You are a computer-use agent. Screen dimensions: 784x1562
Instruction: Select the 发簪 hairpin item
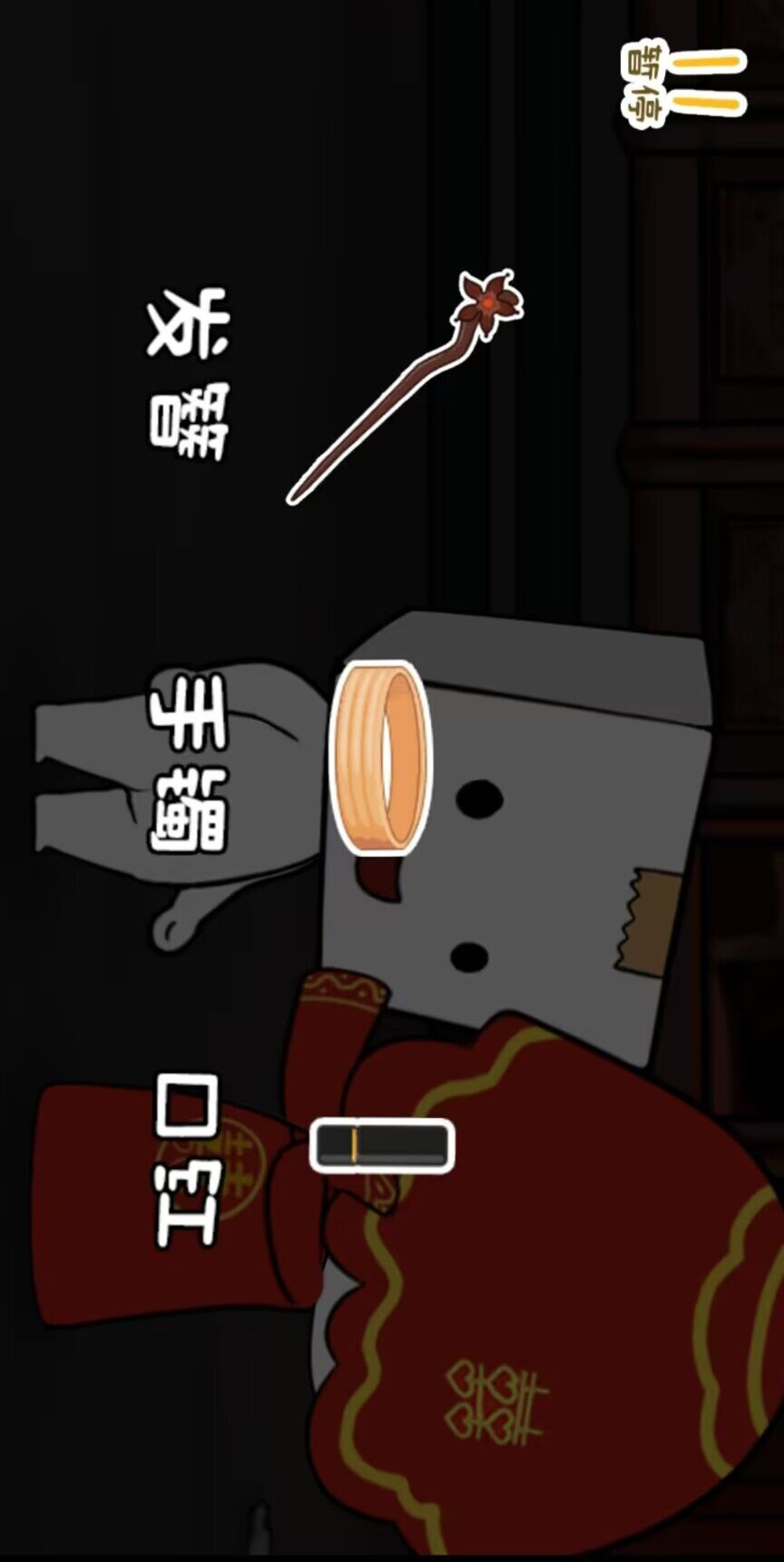pyautogui.click(x=404, y=386)
